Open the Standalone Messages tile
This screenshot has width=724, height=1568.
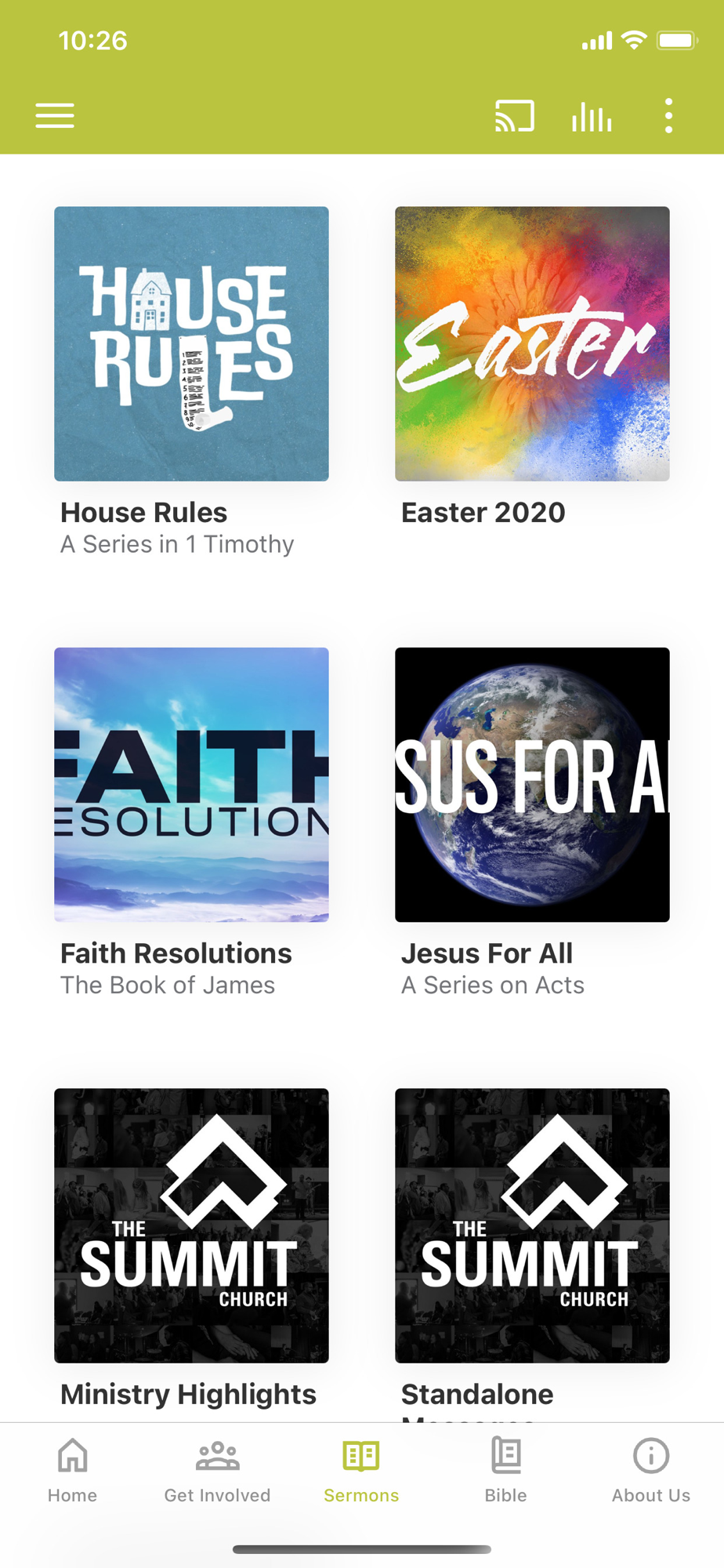(532, 1225)
